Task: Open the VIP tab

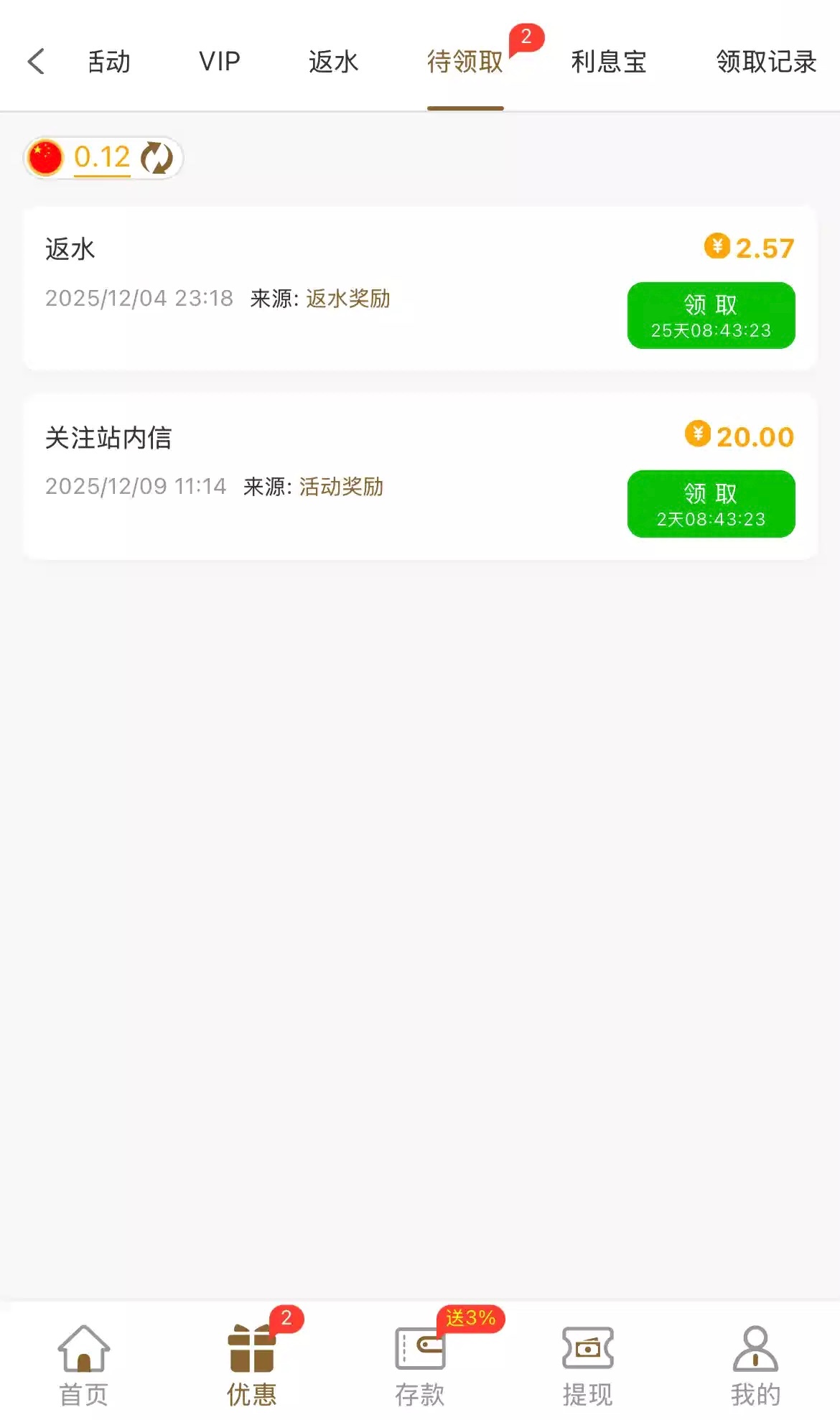Action: tap(220, 62)
